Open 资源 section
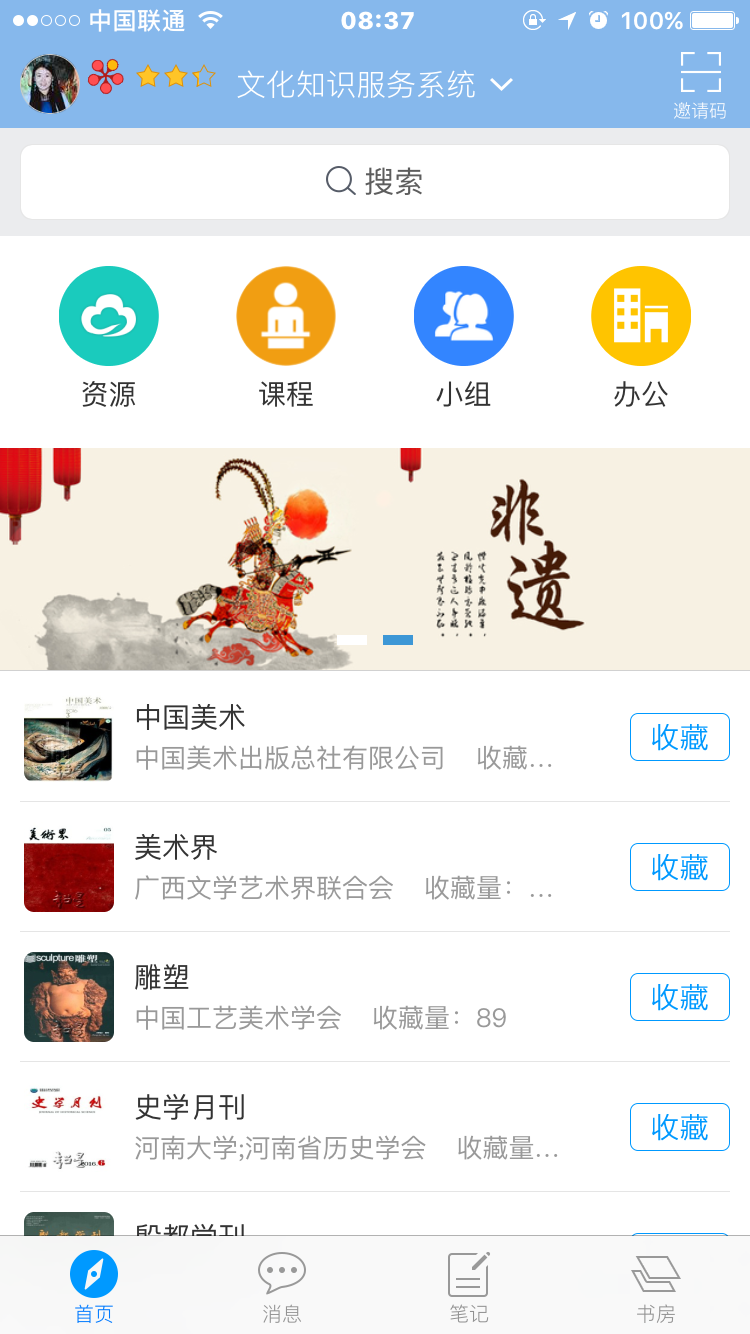This screenshot has height=1334, width=750. (x=109, y=336)
